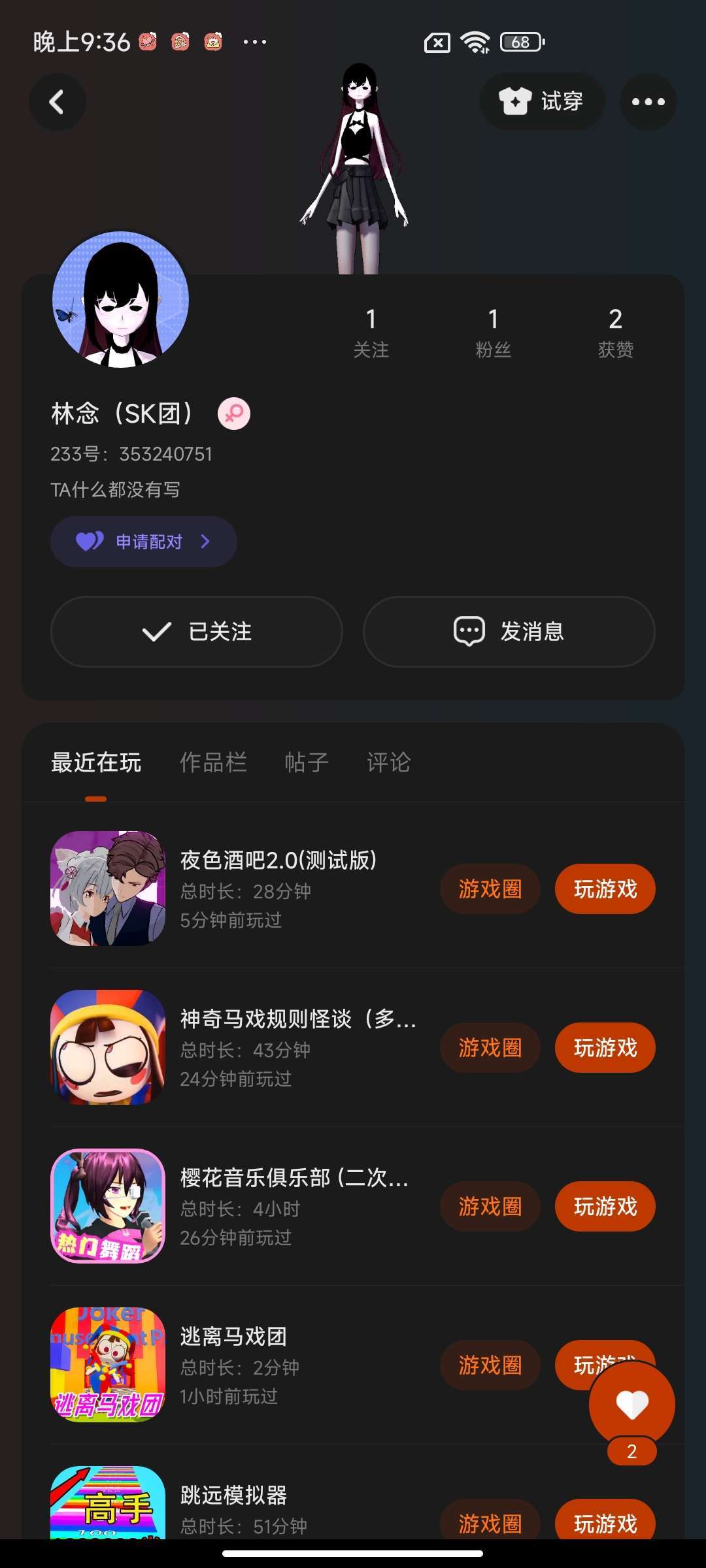Go back using the top-left arrow

click(x=58, y=102)
